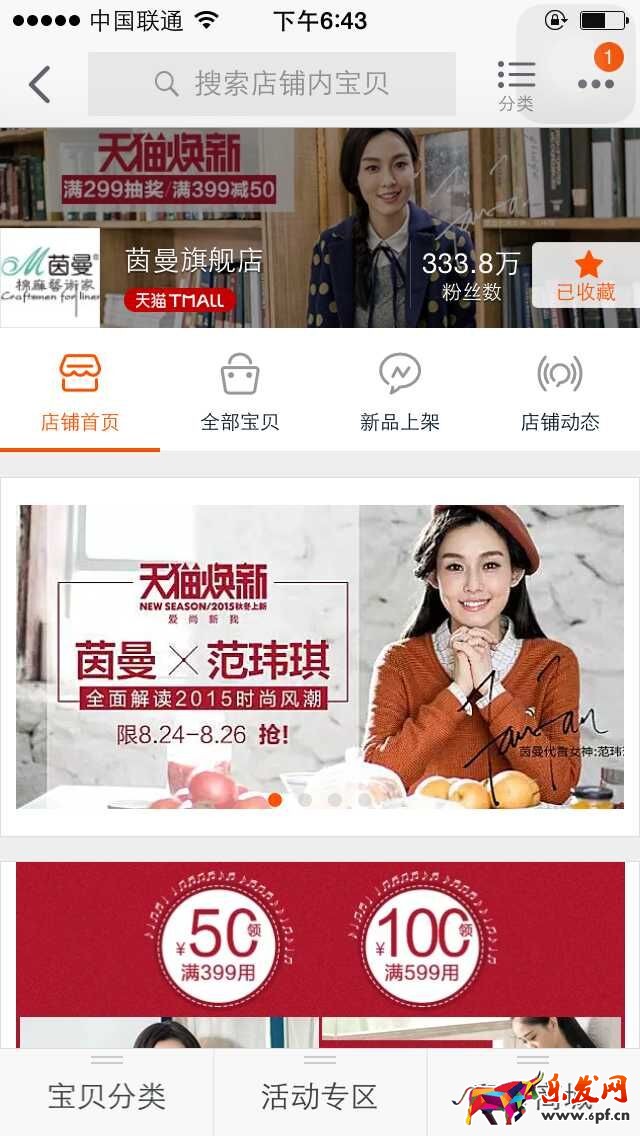Expand the 活动专区 bottom menu
The width and height of the screenshot is (640, 1136).
click(x=320, y=1093)
